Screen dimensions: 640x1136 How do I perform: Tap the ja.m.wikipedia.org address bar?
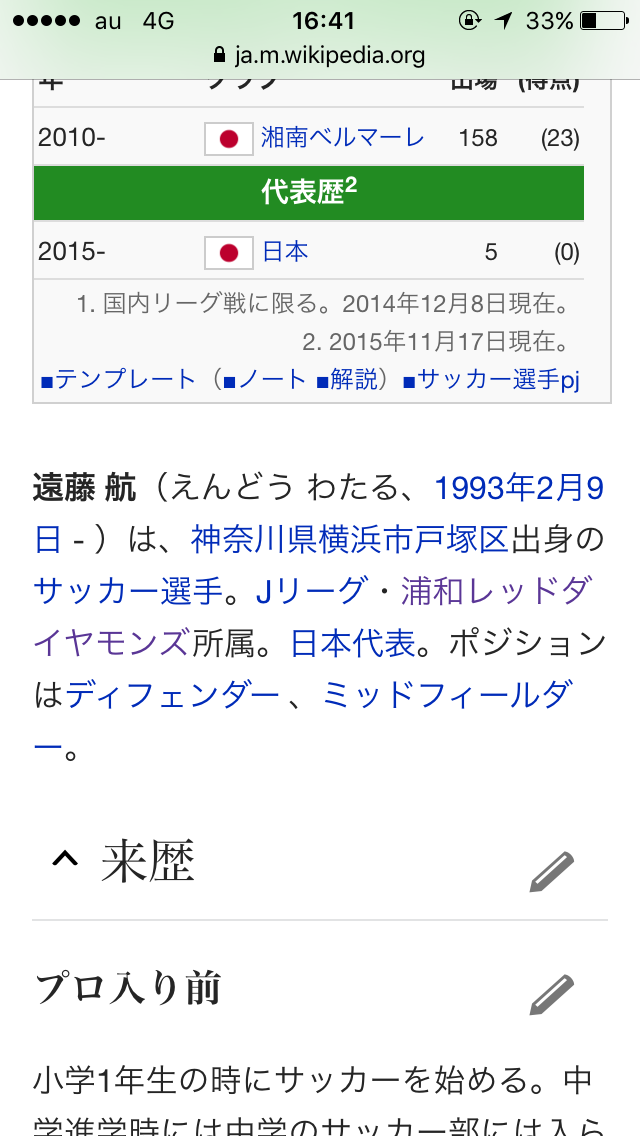click(320, 55)
